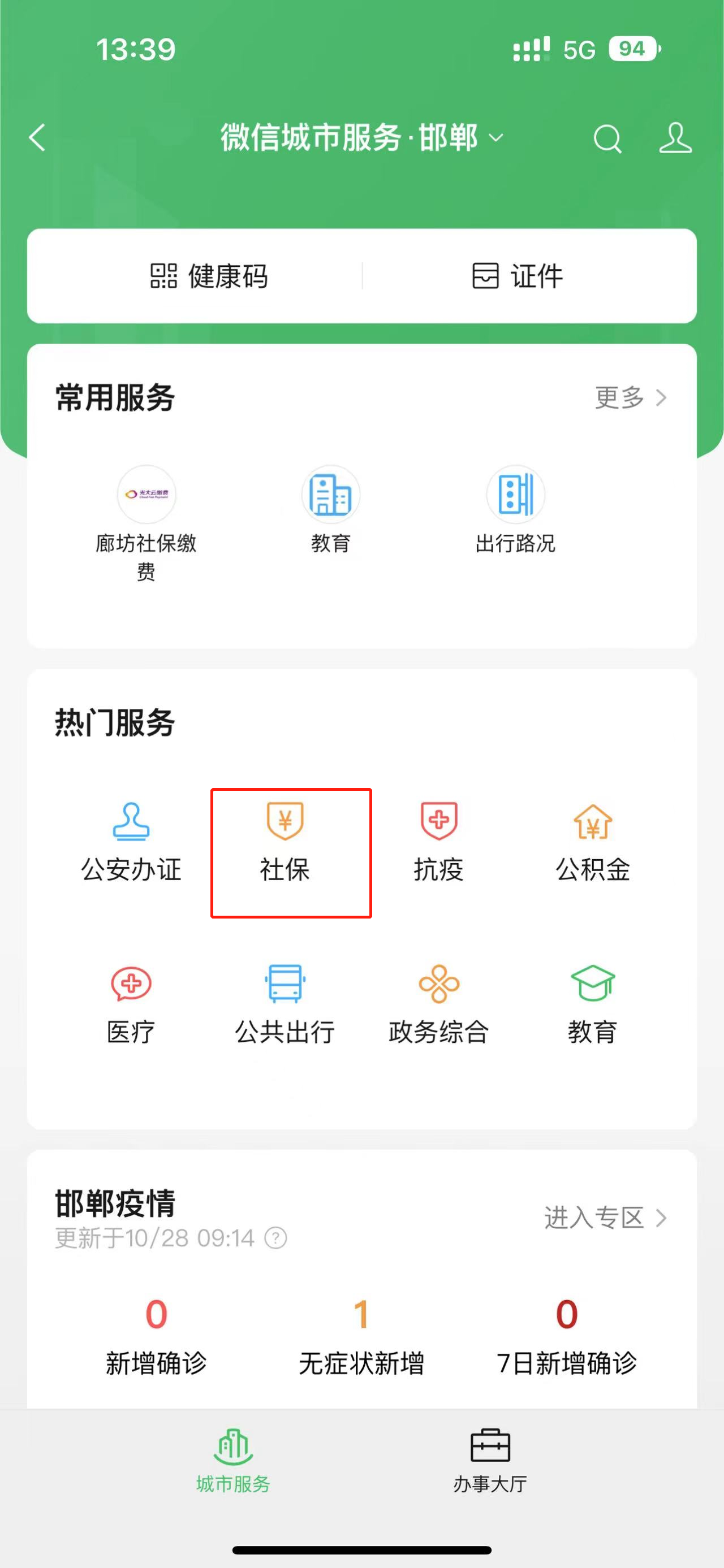Open 抗疫 epidemic service
The width and height of the screenshot is (724, 1568).
(x=438, y=843)
